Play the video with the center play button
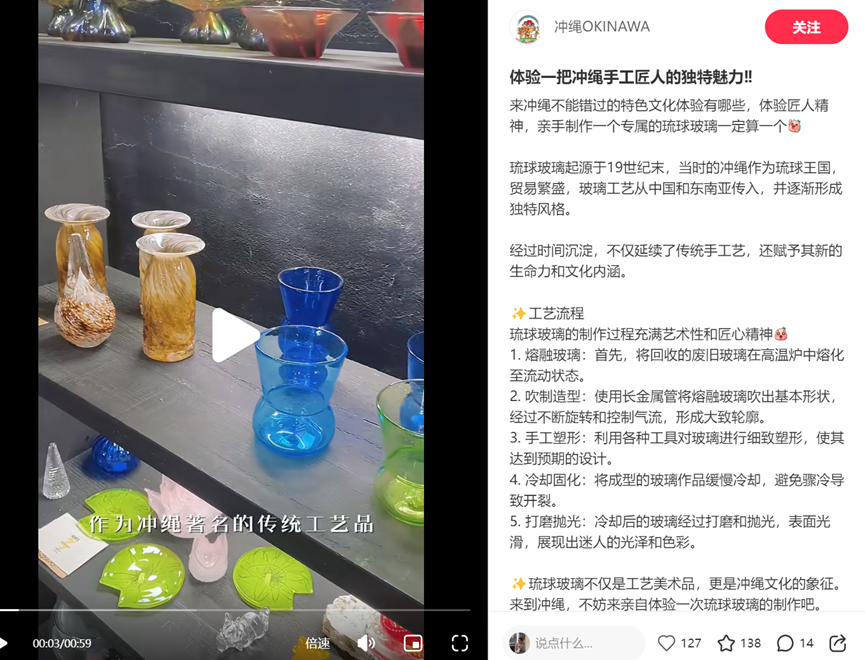 [232, 335]
